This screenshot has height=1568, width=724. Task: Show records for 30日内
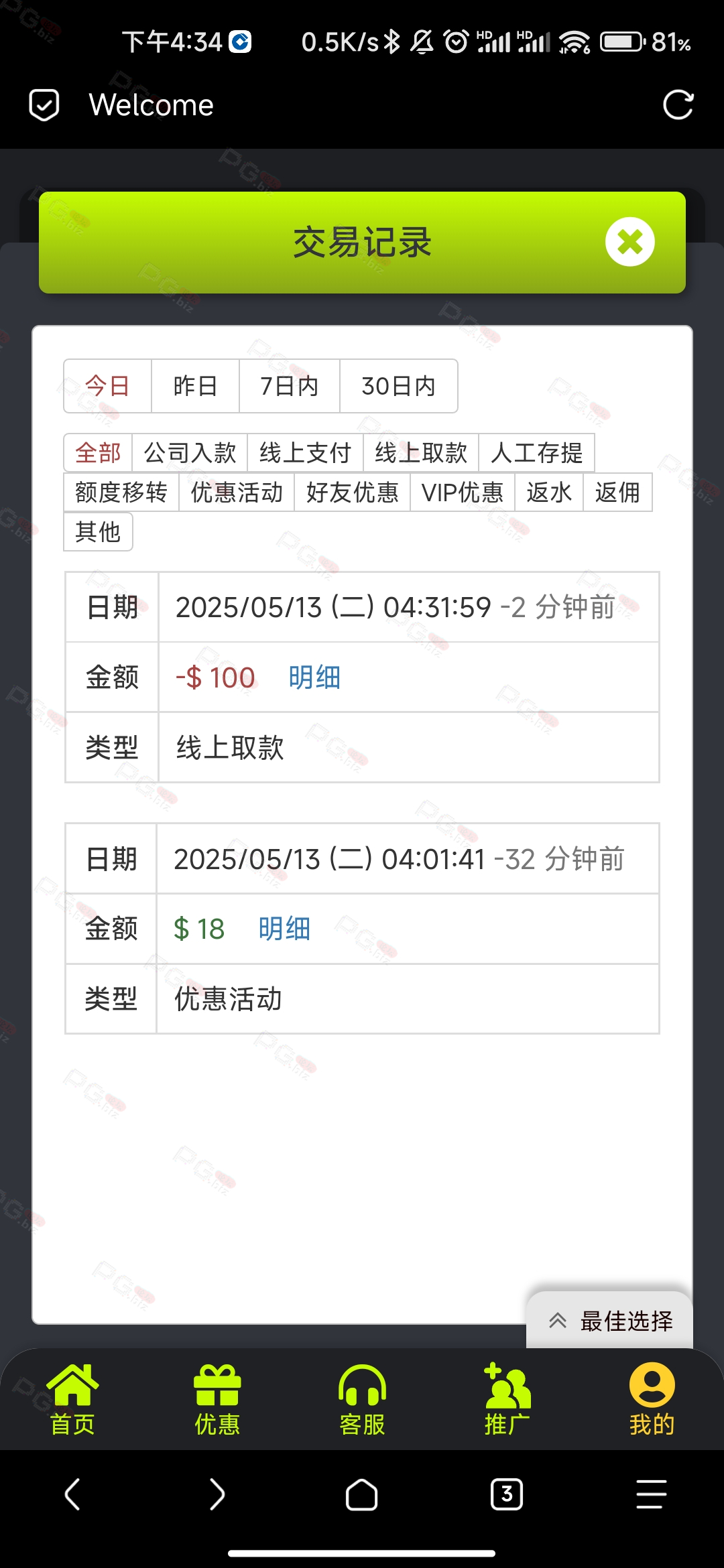click(399, 386)
